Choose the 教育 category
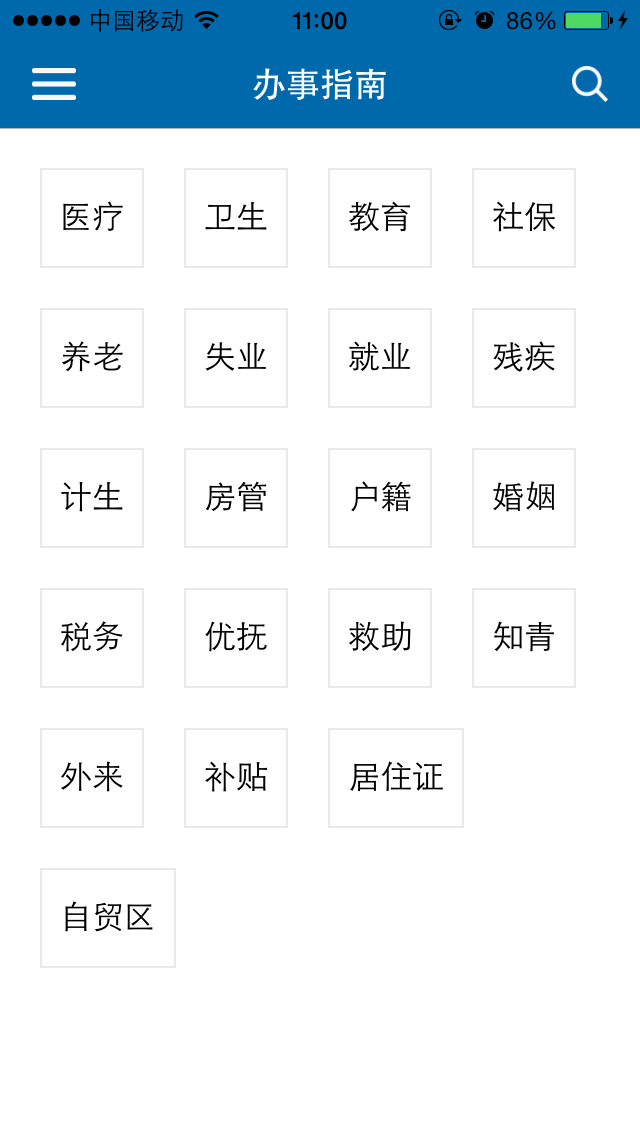Viewport: 640px width, 1136px height. click(380, 218)
